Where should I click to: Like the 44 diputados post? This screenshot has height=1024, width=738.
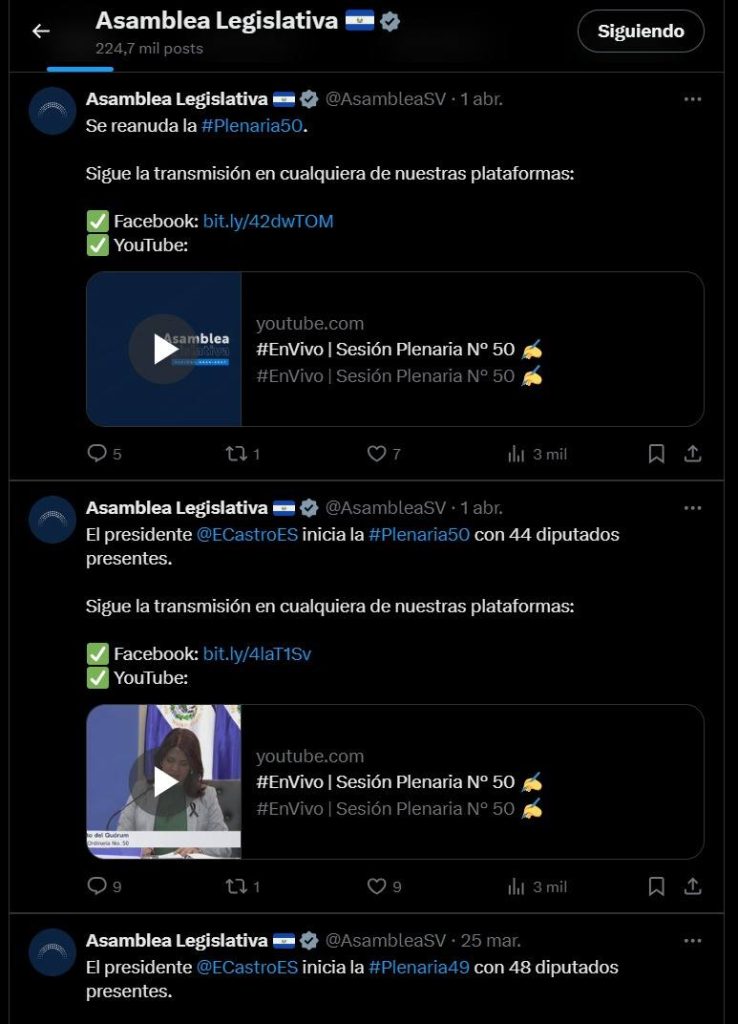pyautogui.click(x=377, y=887)
